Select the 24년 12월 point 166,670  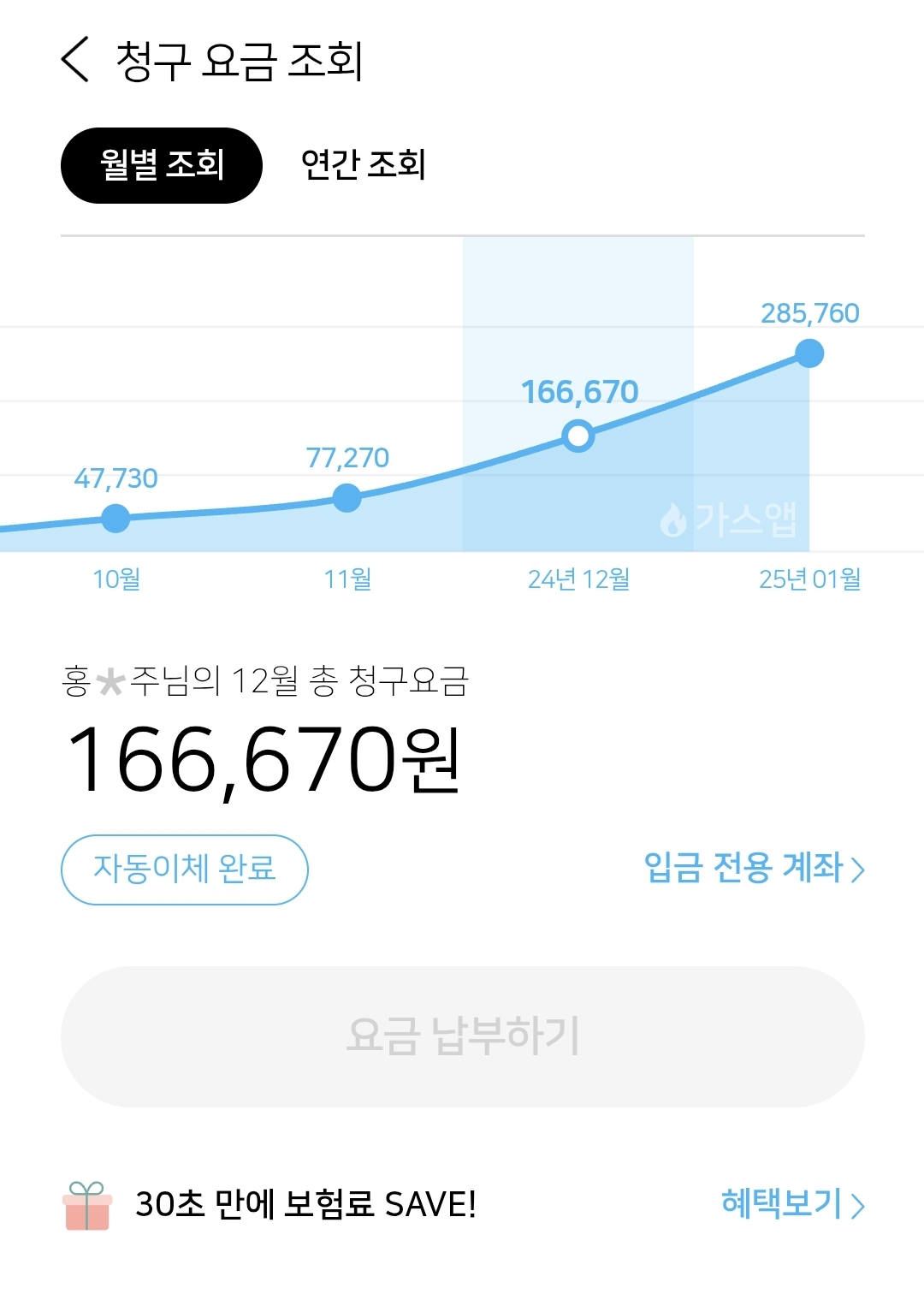point(578,436)
